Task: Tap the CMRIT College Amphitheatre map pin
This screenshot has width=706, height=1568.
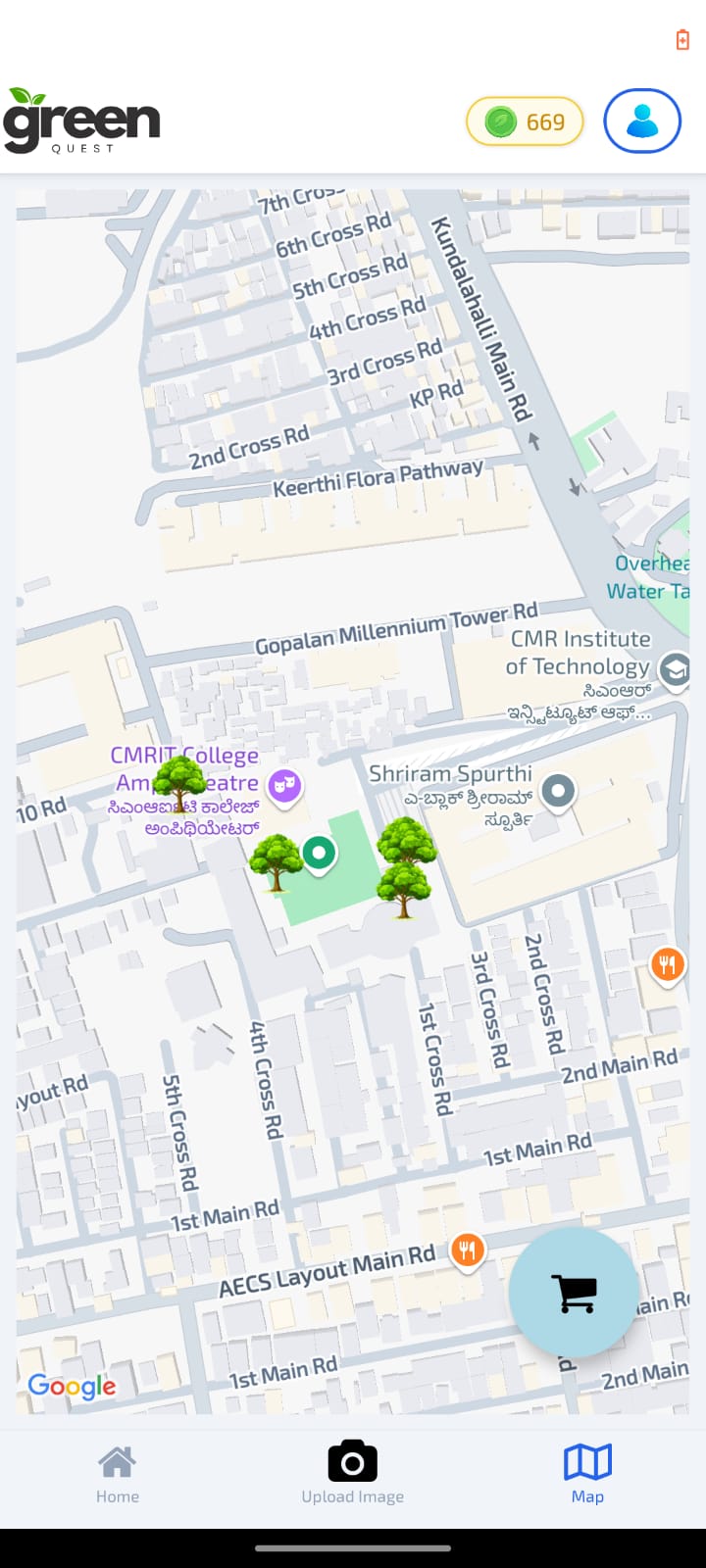Action: point(284,785)
